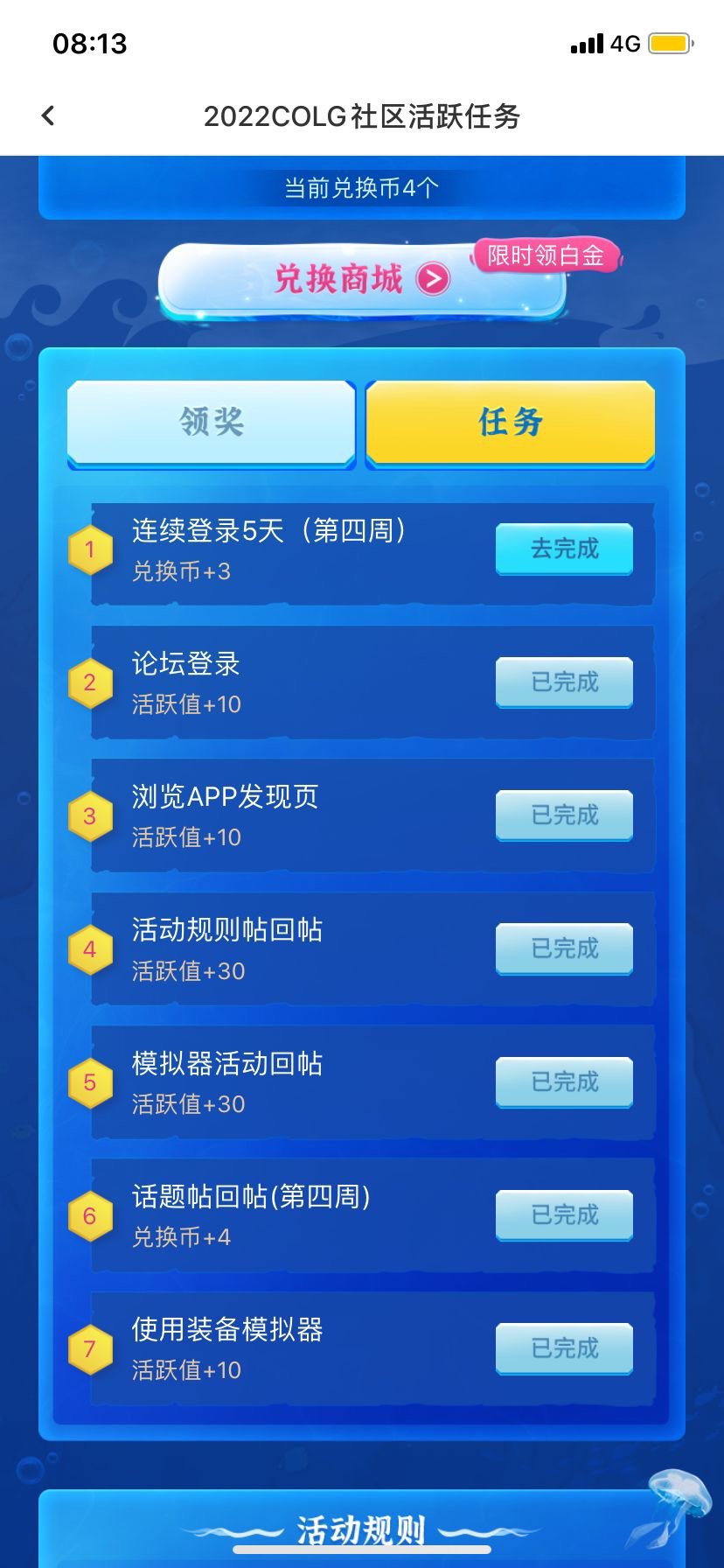This screenshot has height=1568, width=724.
Task: Tap 已完成 next to 论坛登录
Action: [x=564, y=683]
